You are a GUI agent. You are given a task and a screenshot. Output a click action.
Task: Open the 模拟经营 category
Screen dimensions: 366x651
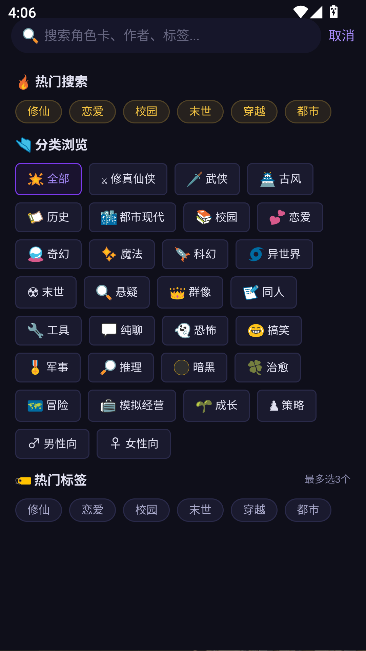[x=132, y=406]
